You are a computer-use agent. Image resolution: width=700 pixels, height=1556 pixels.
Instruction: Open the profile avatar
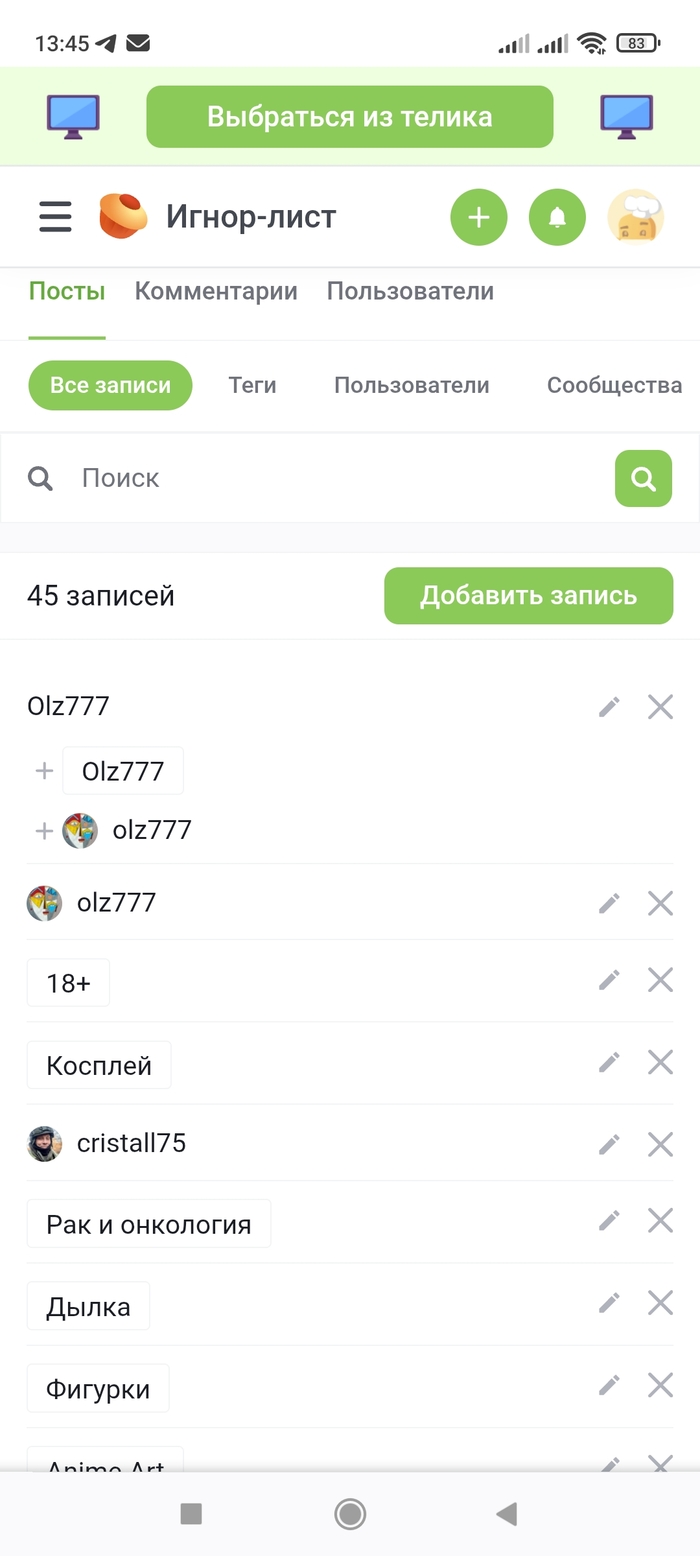click(636, 217)
